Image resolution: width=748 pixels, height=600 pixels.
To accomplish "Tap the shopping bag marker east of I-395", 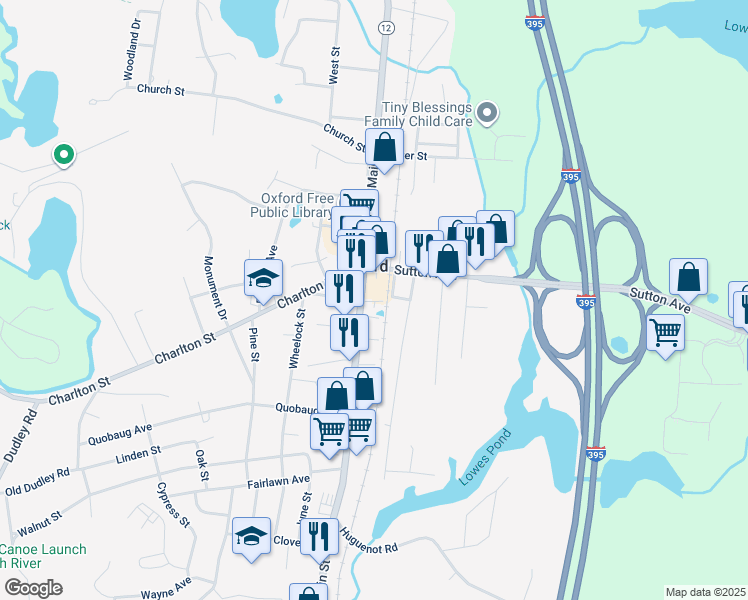I will [x=688, y=277].
